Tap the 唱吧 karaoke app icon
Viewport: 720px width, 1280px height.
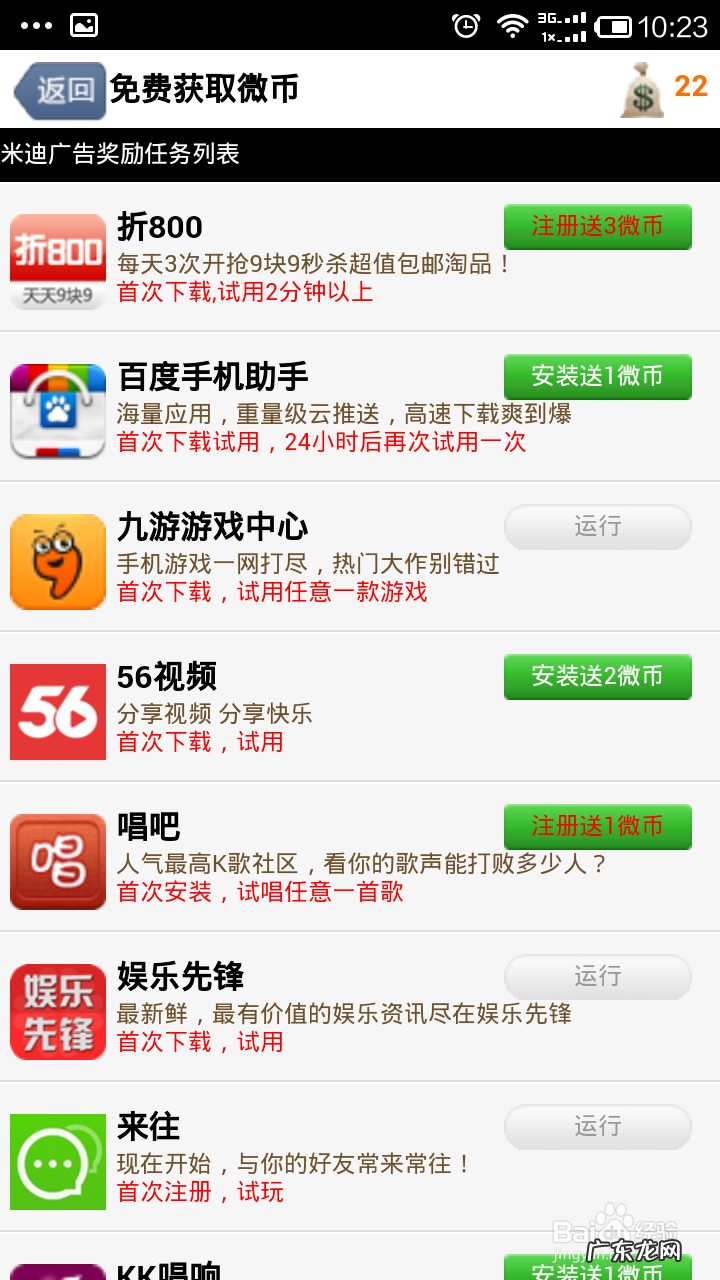pyautogui.click(x=57, y=861)
